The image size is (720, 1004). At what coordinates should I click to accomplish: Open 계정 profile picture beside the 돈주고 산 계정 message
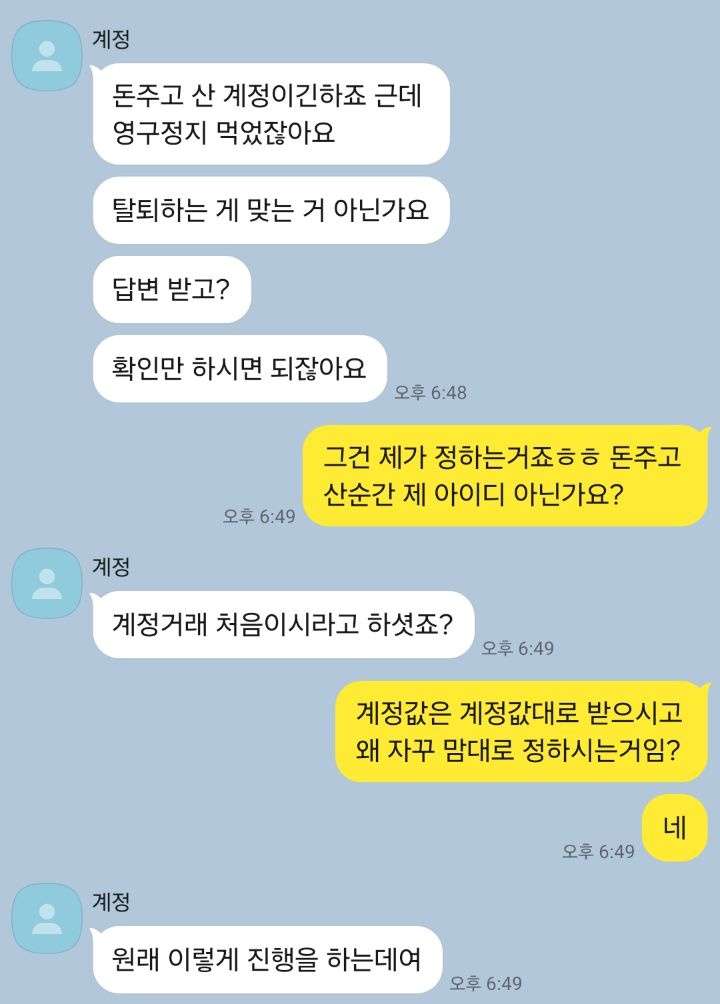(x=46, y=55)
